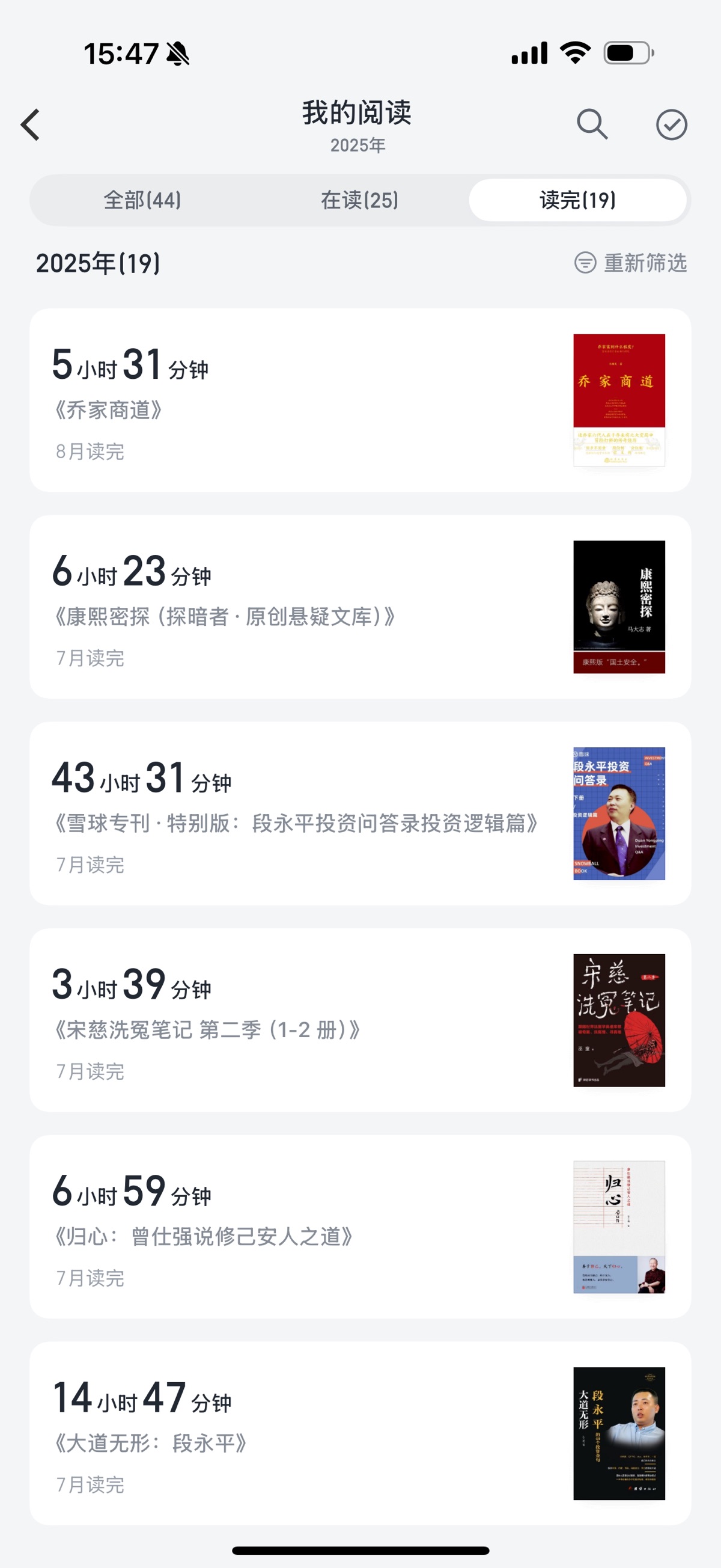The height and width of the screenshot is (1568, 721).
Task: Open the book 《乔家商道》
Action: 360,400
